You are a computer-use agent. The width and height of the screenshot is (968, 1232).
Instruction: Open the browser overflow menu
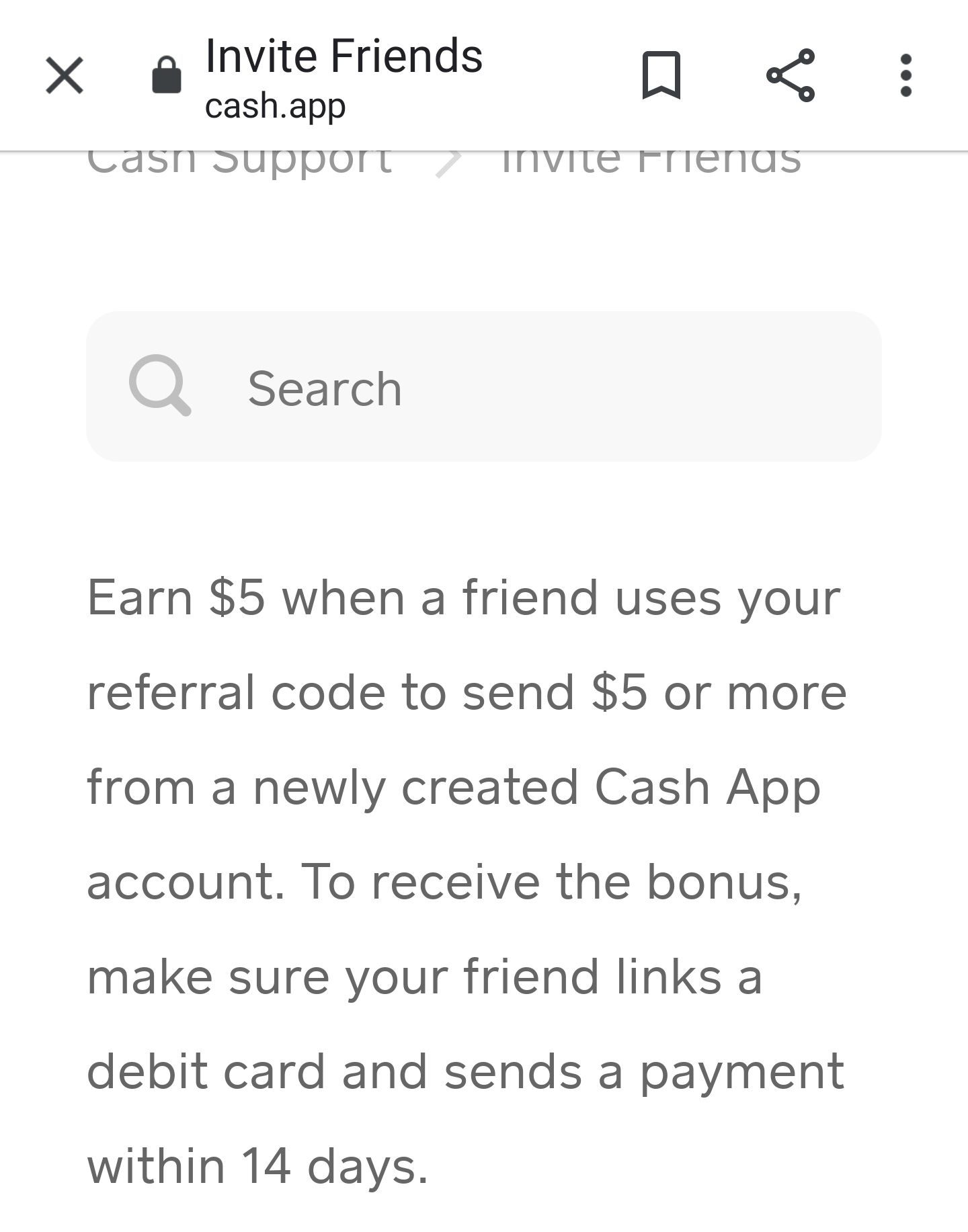[x=905, y=75]
